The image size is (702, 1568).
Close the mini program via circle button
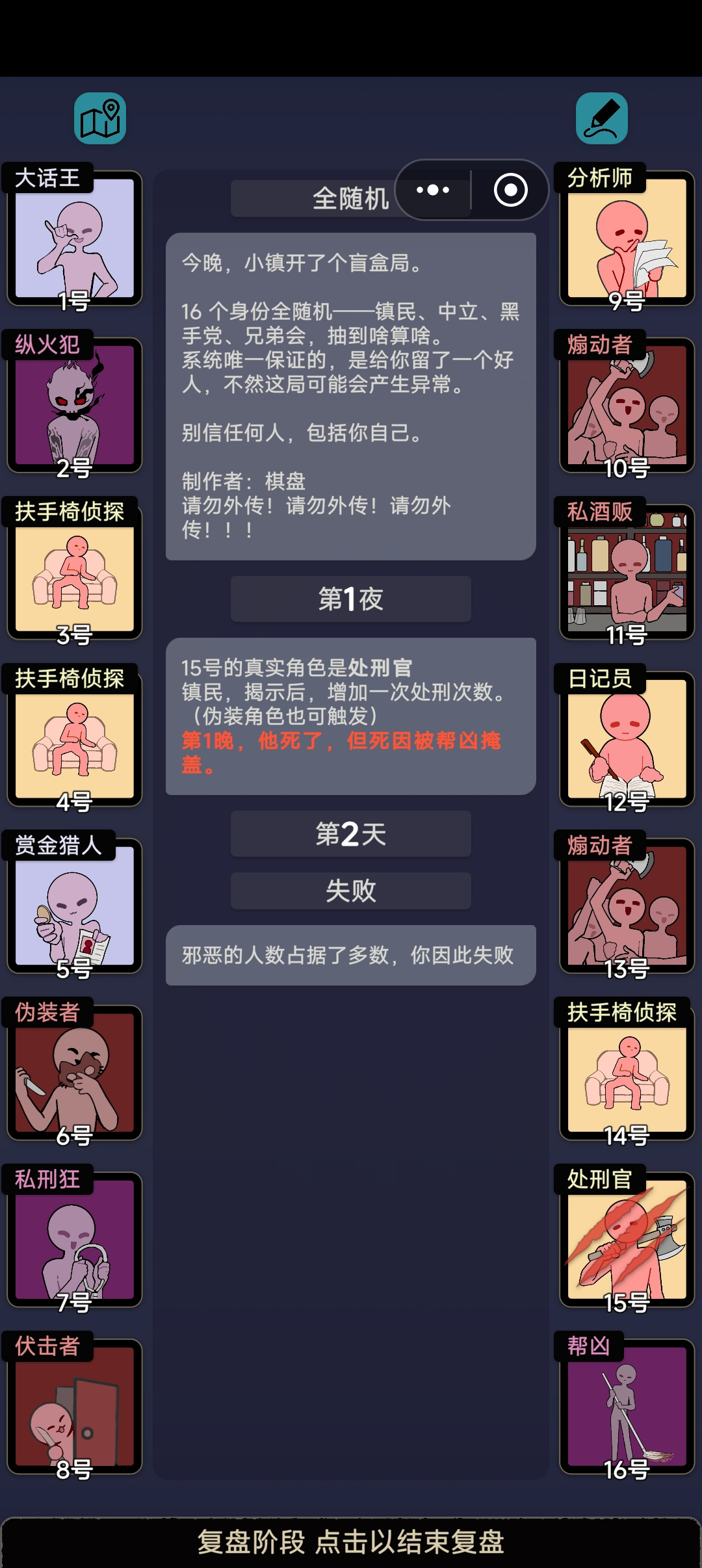511,190
